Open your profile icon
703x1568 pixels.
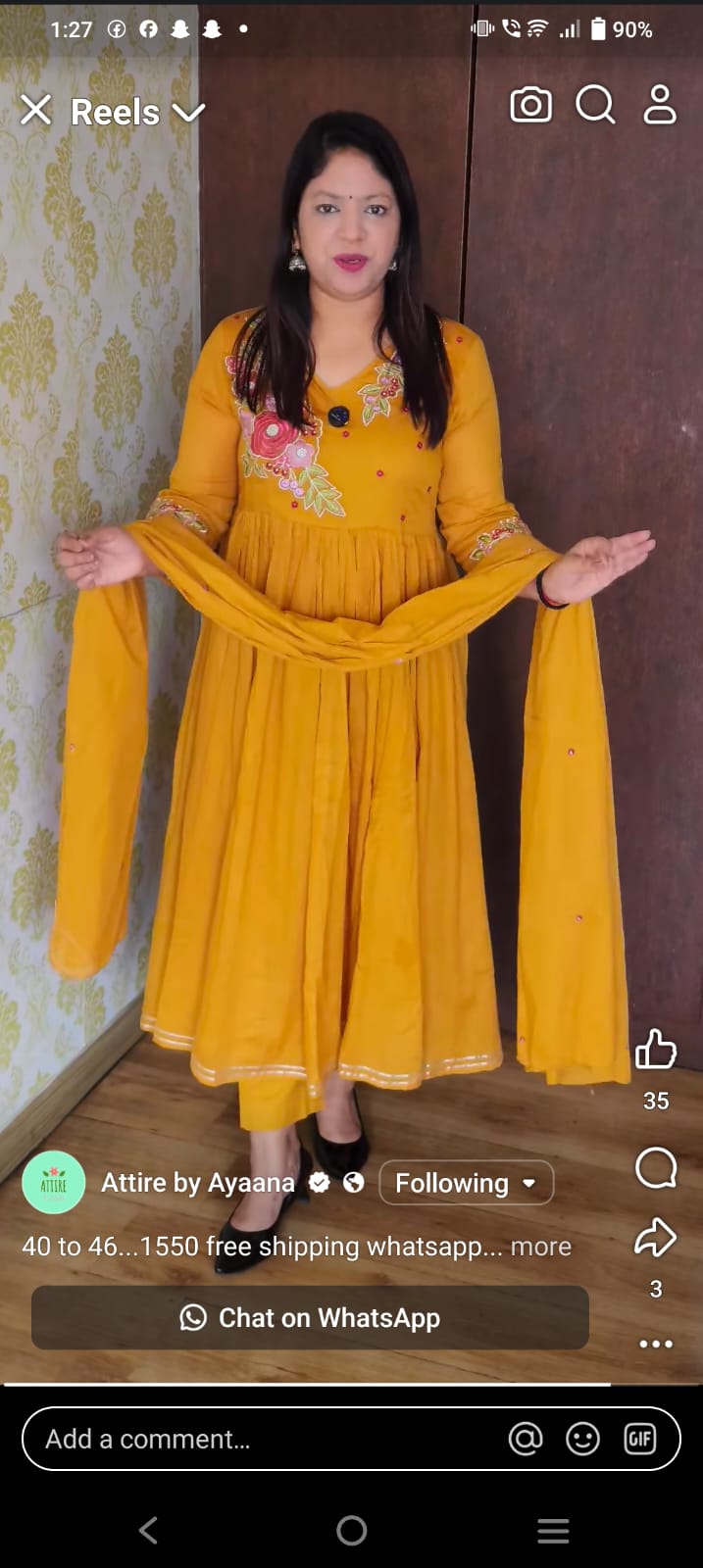[660, 105]
